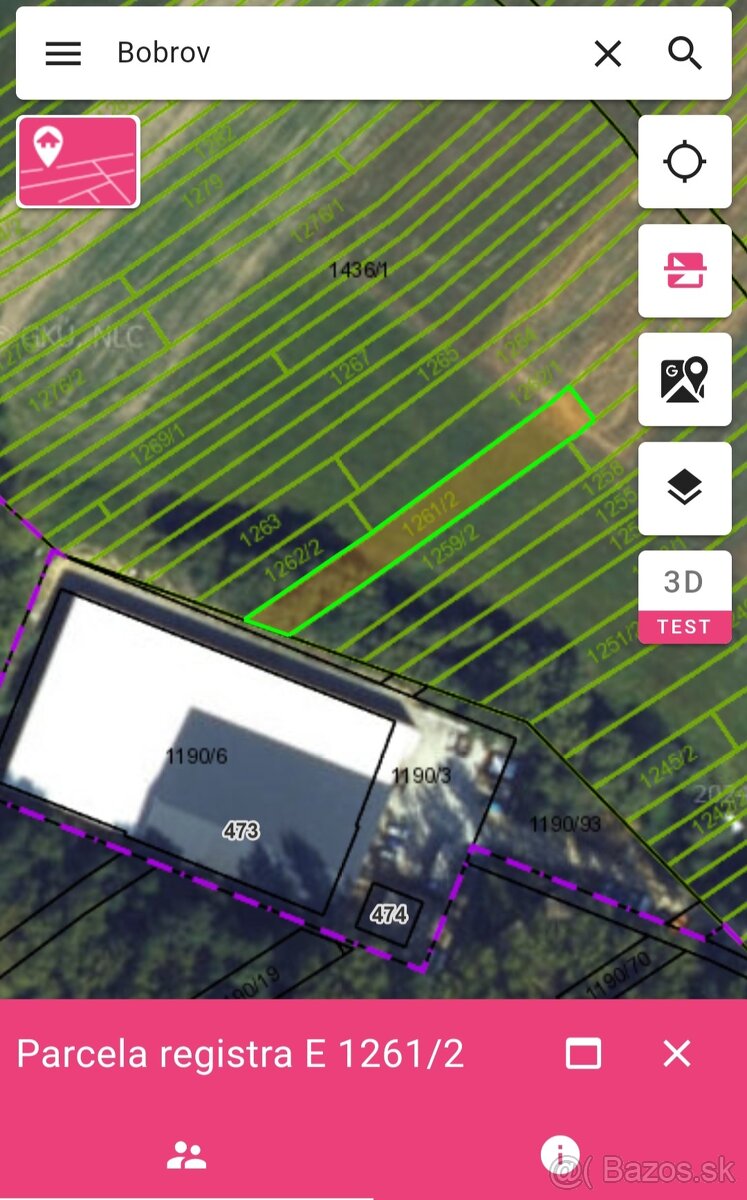
Task: Switch to the owners tab
Action: [x=186, y=1156]
